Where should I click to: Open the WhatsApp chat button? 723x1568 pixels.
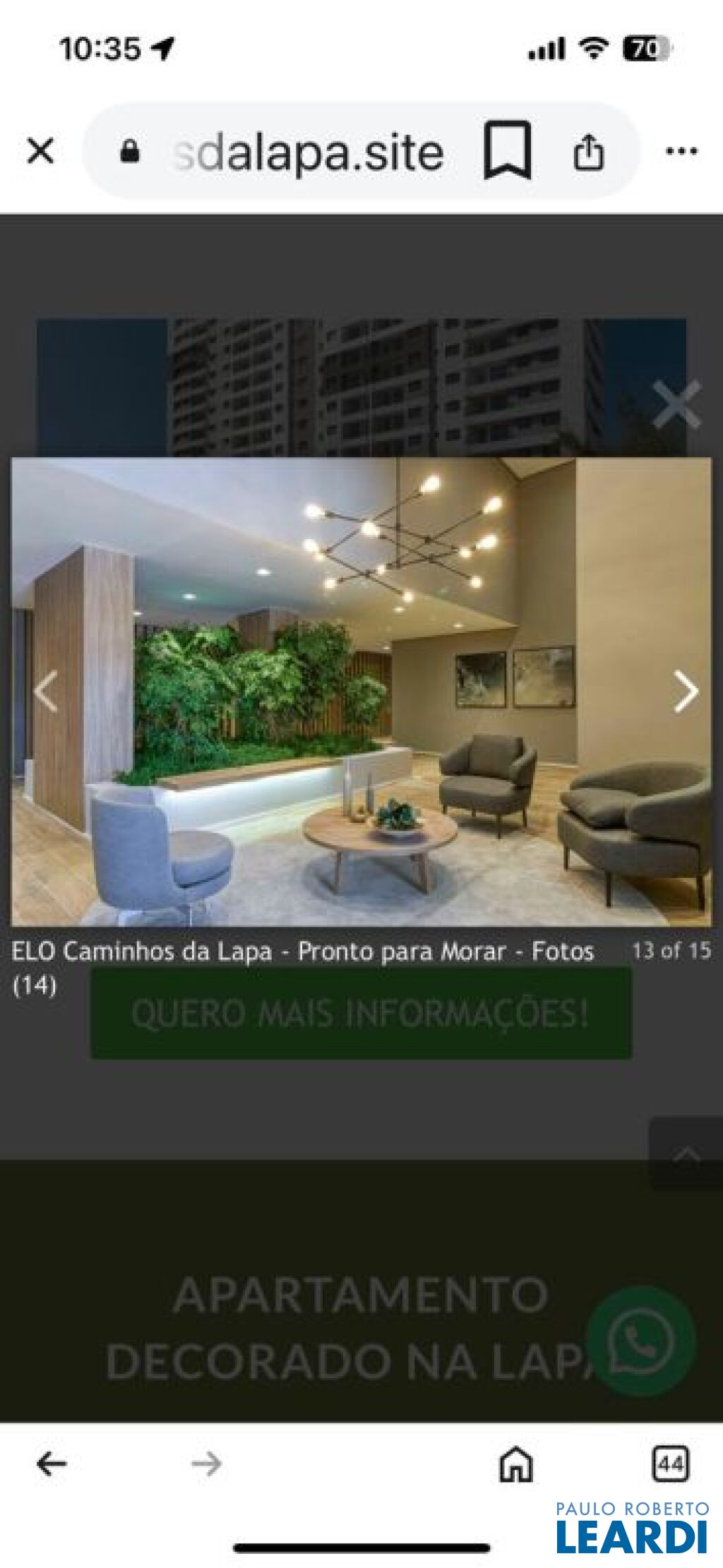640,1341
